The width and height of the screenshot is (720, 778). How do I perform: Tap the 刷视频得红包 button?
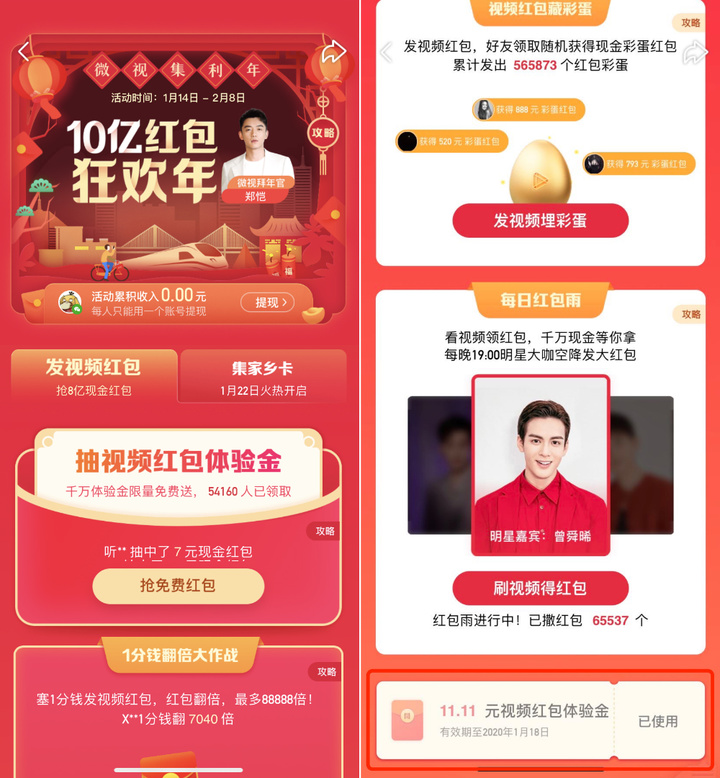pyautogui.click(x=540, y=588)
